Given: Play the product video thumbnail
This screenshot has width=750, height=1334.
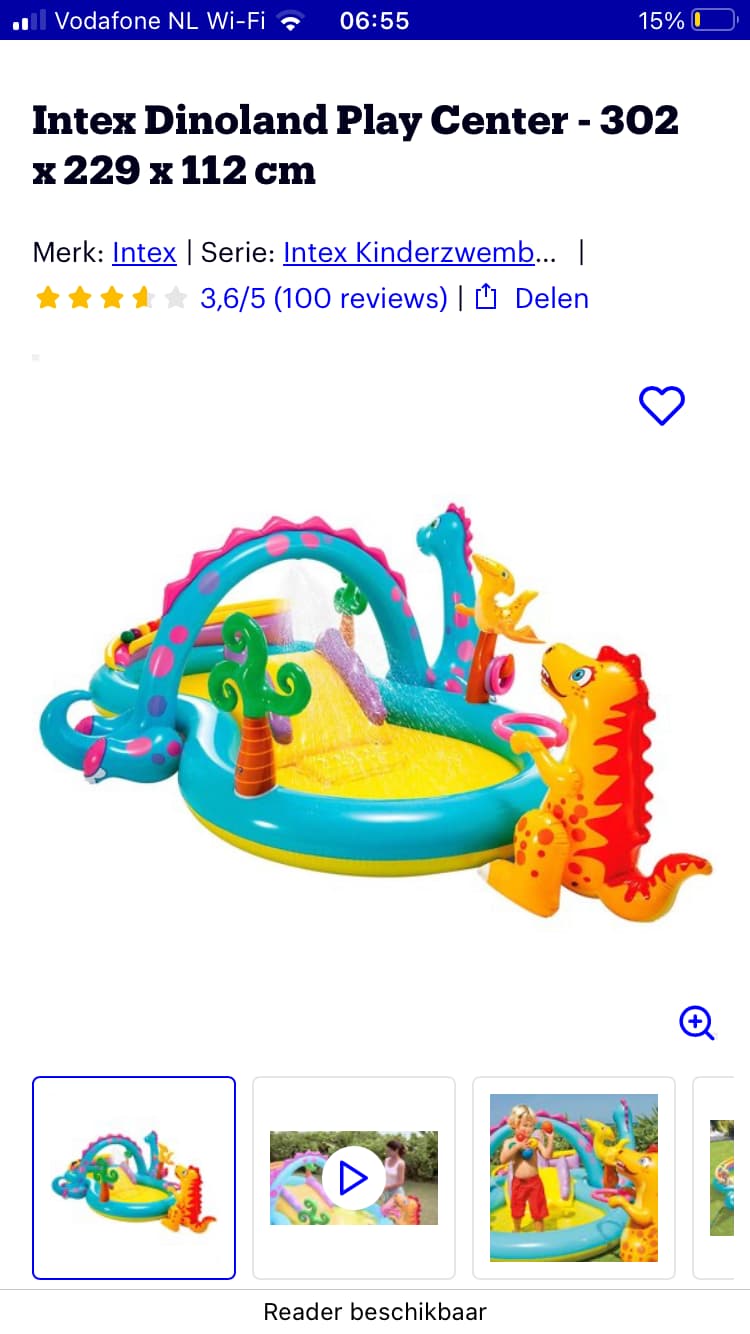Looking at the screenshot, I should (x=354, y=1178).
